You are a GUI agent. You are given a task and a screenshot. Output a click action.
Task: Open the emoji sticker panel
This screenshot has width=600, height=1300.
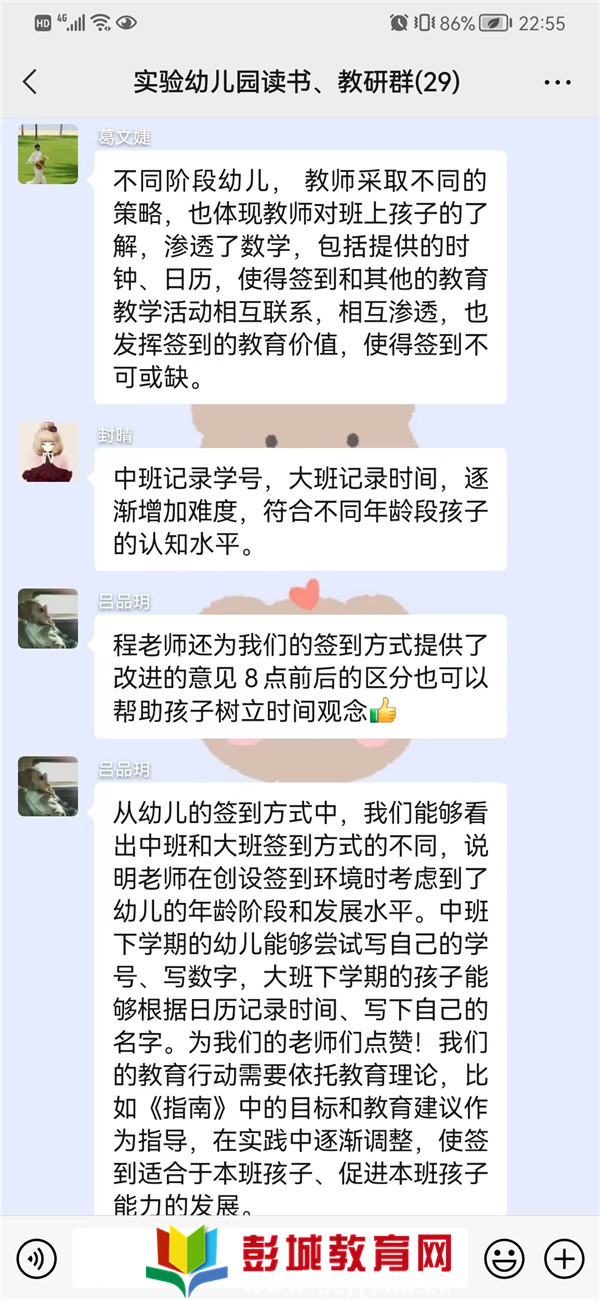tap(504, 1257)
